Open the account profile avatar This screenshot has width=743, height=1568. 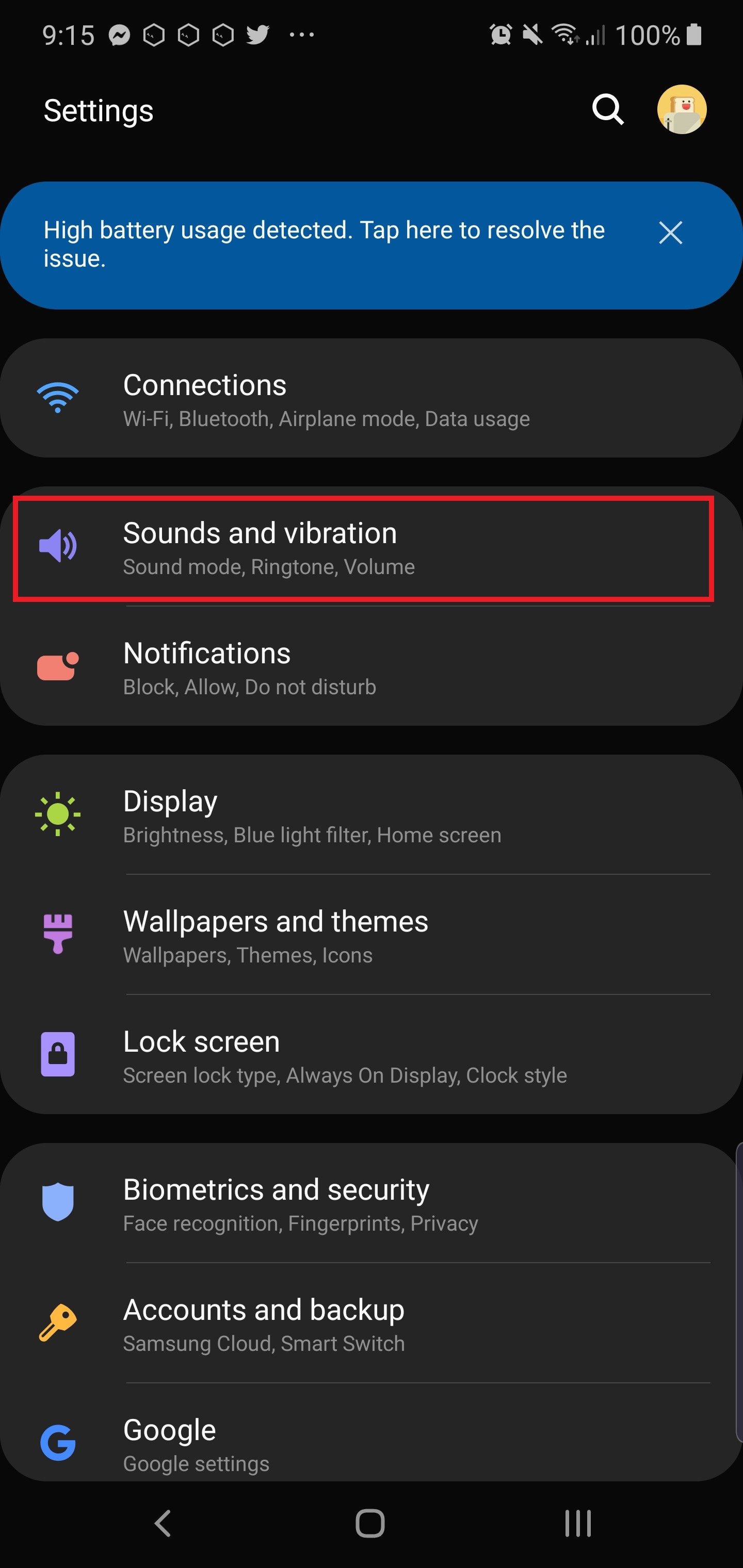coord(682,109)
